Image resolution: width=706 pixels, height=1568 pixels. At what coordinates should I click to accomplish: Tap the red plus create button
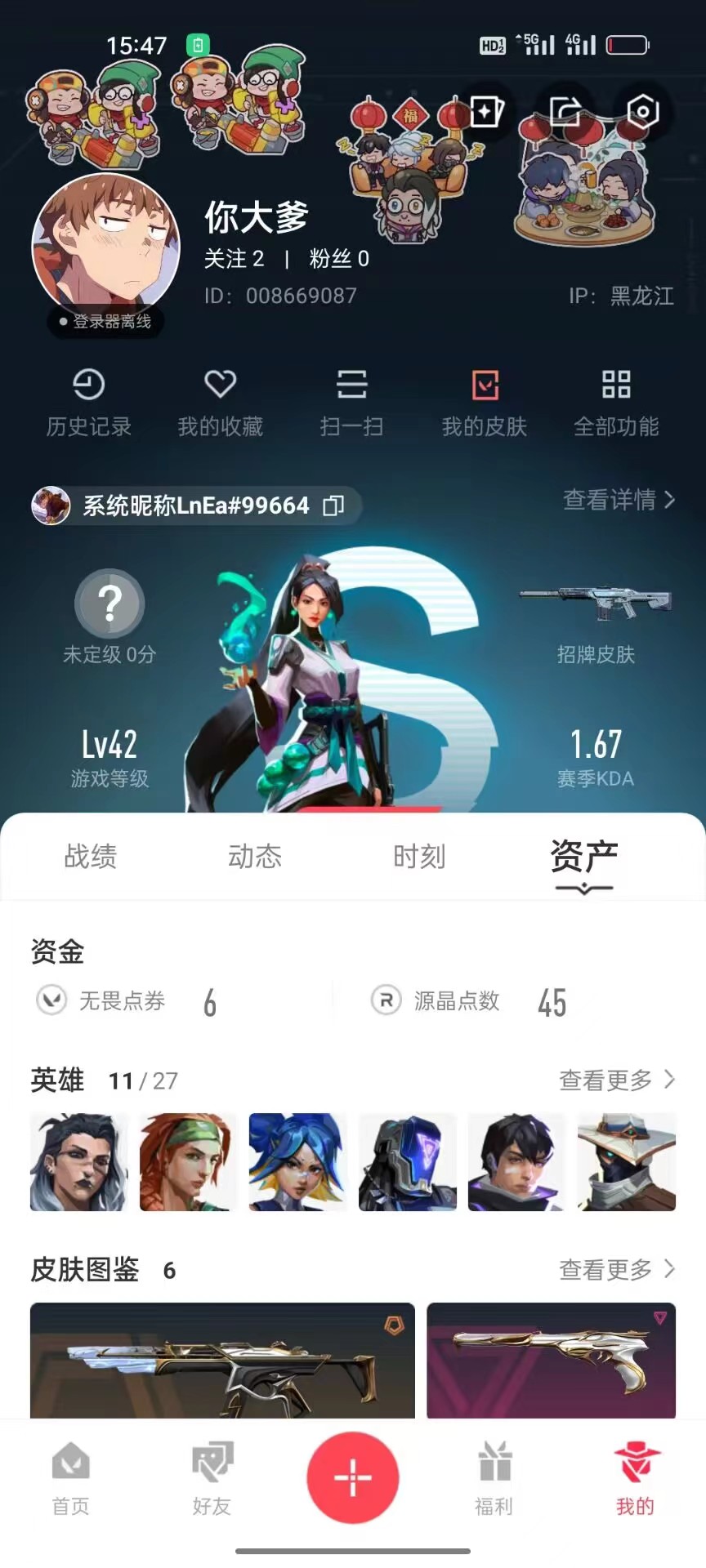[x=353, y=1477]
